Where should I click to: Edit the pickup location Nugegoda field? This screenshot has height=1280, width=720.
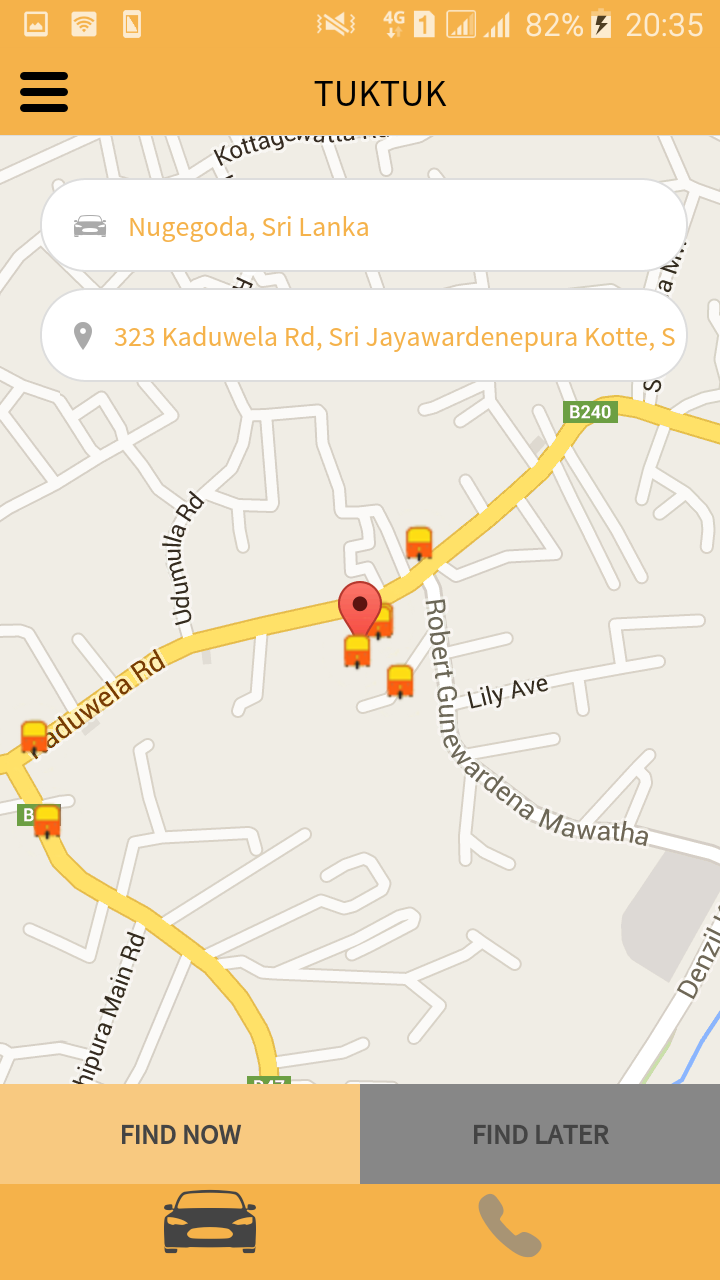363,226
